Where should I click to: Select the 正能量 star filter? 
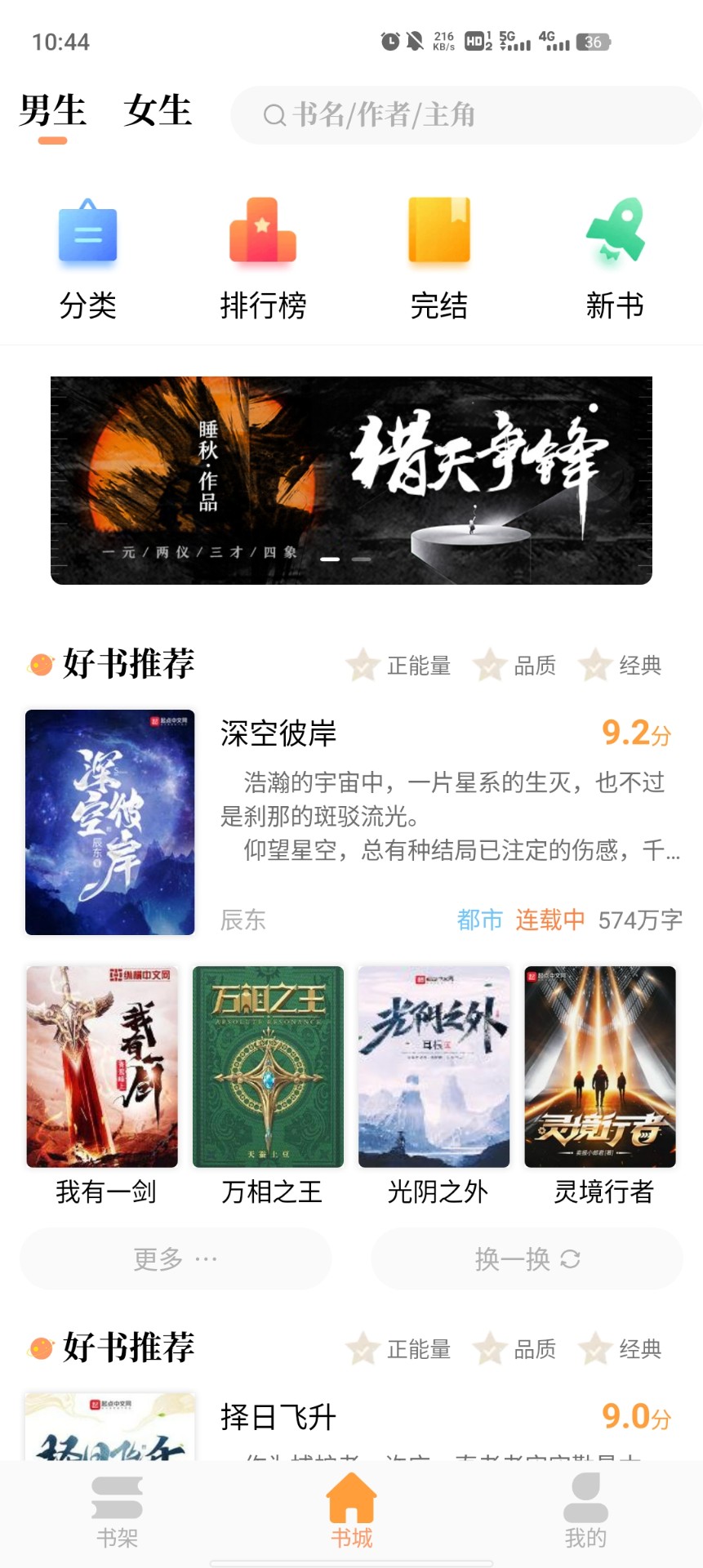(363, 665)
